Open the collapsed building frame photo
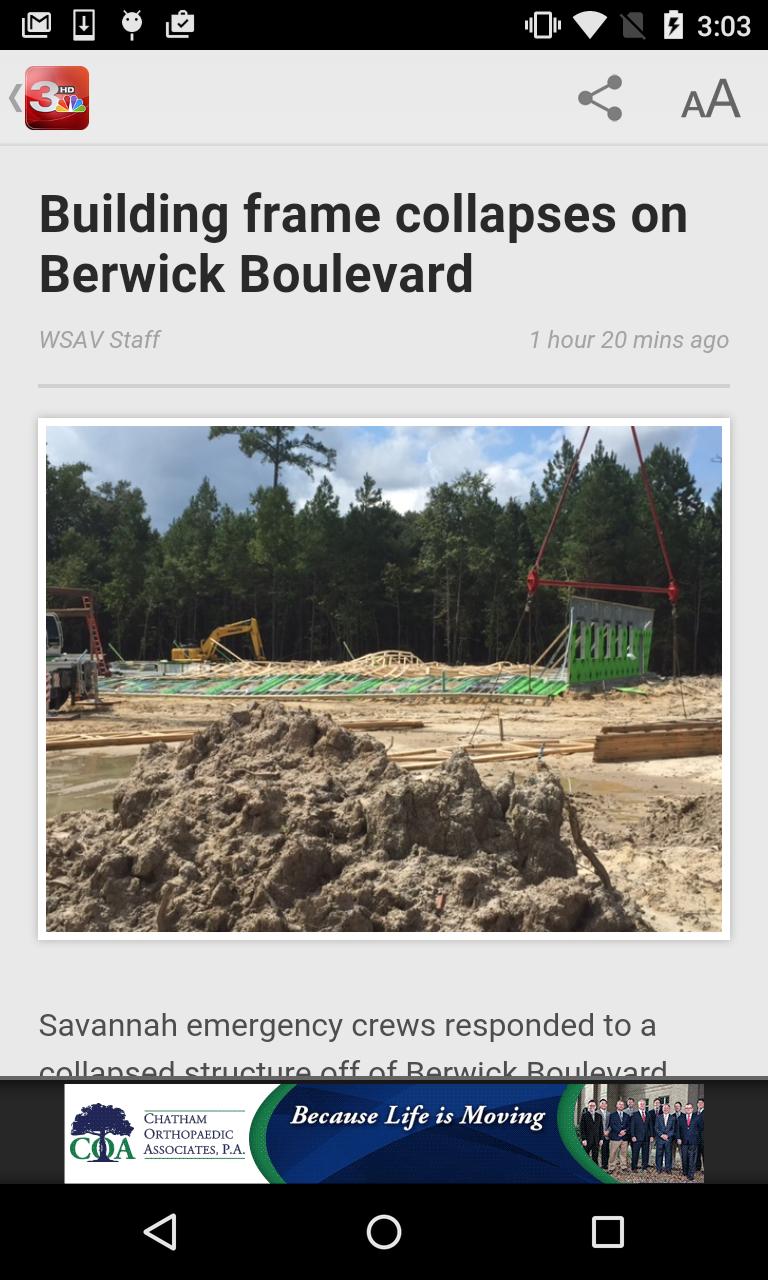Viewport: 768px width, 1280px height. click(x=384, y=678)
